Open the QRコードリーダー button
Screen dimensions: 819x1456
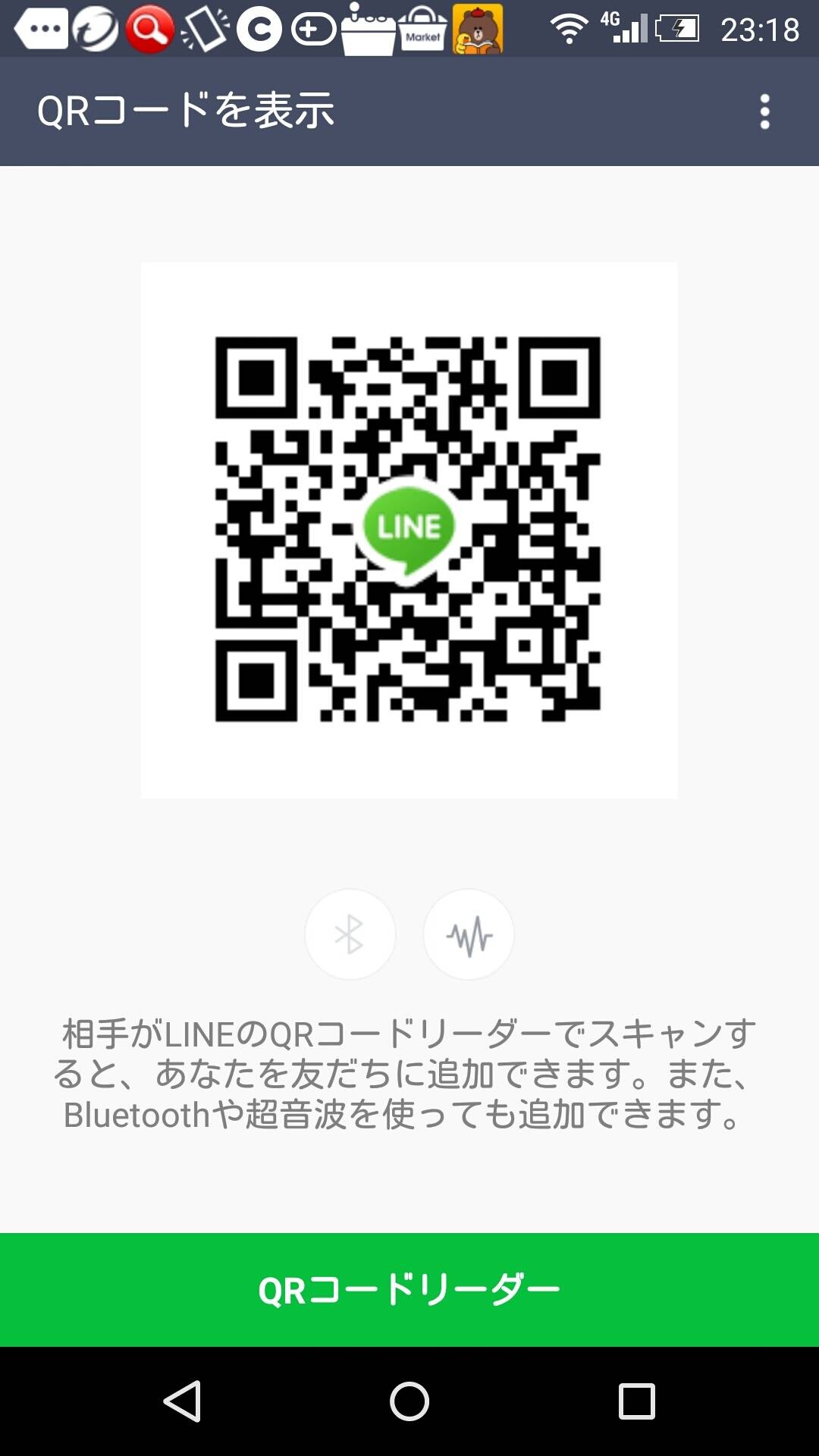point(409,1290)
